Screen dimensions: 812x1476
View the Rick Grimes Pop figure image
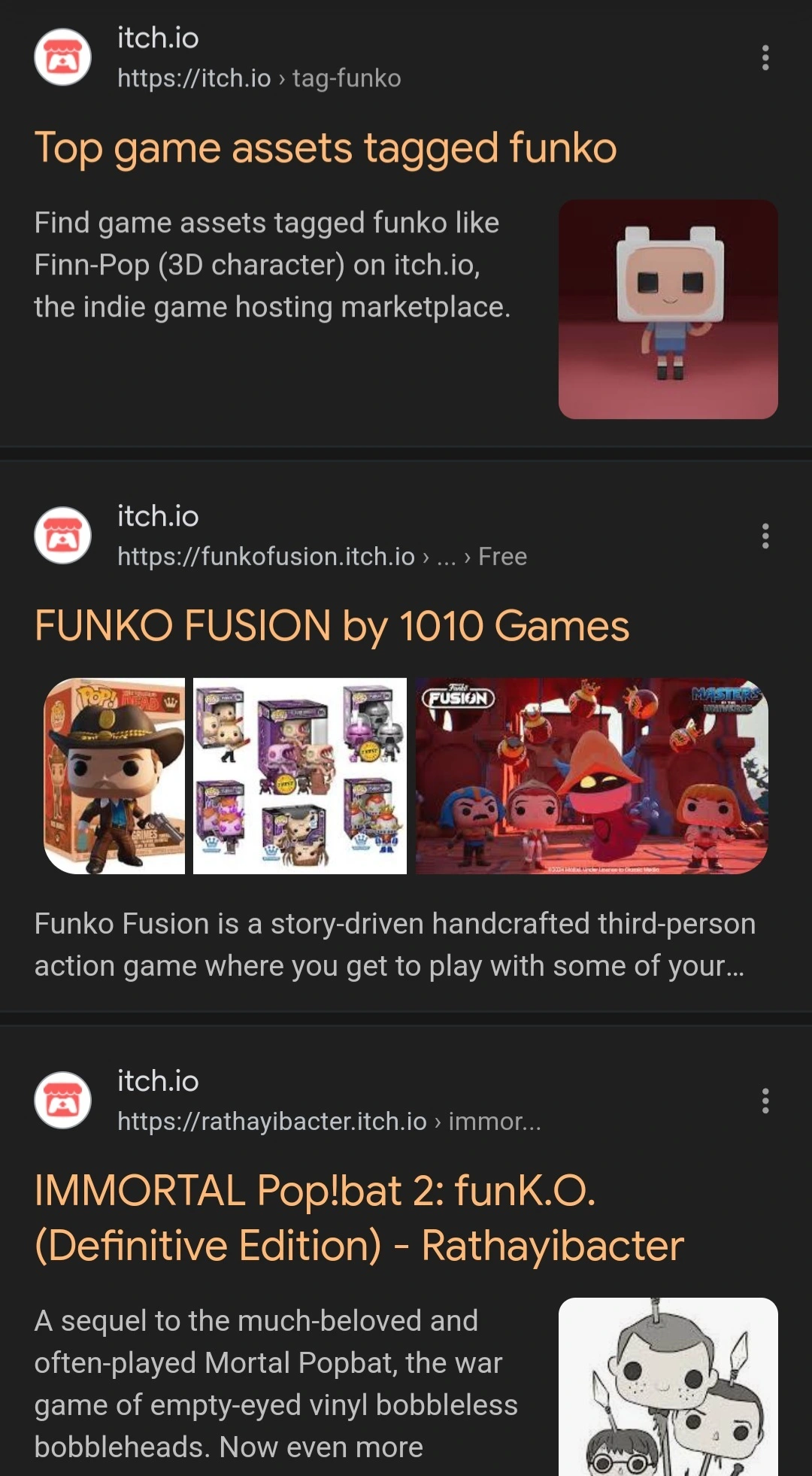114,776
